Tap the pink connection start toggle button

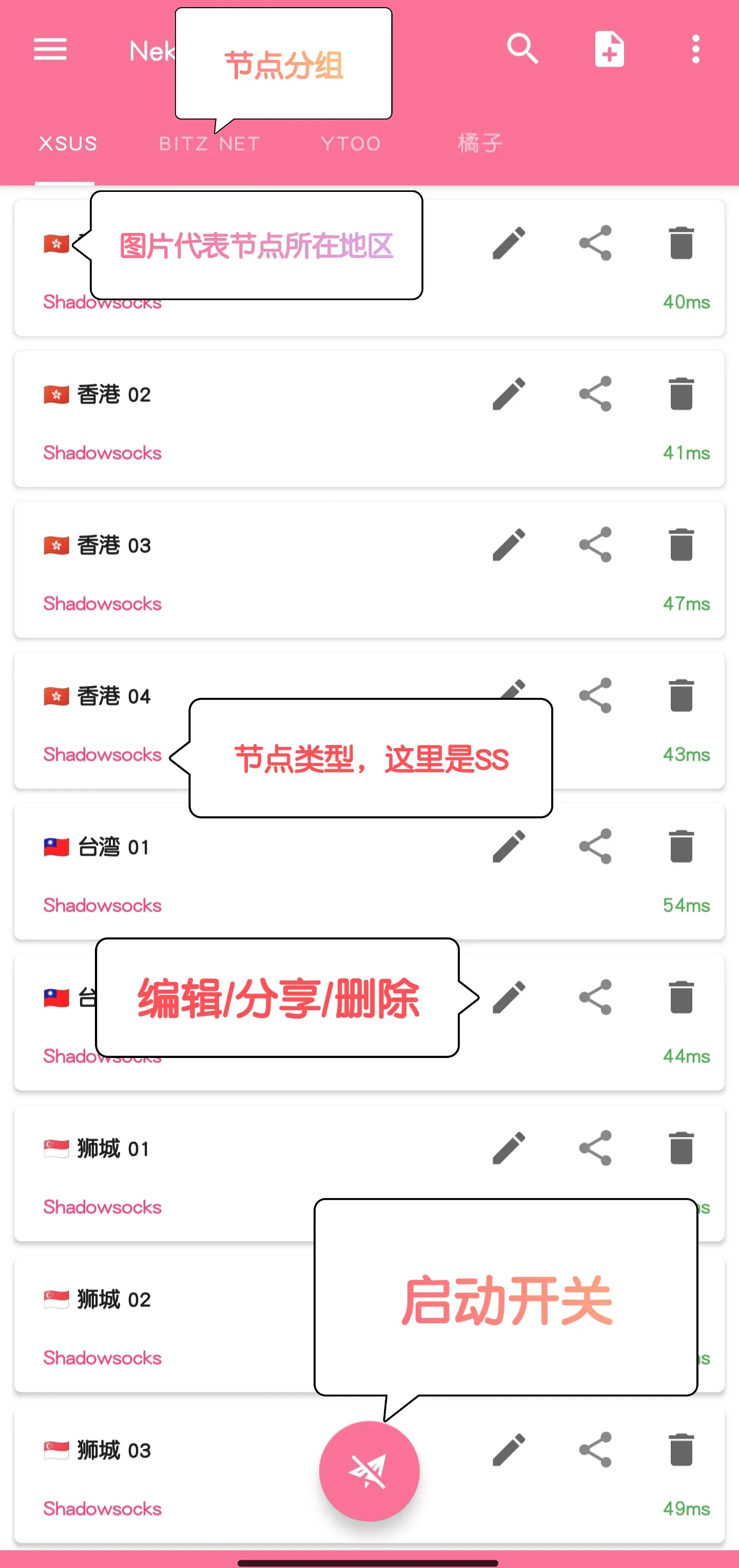pos(368,1470)
